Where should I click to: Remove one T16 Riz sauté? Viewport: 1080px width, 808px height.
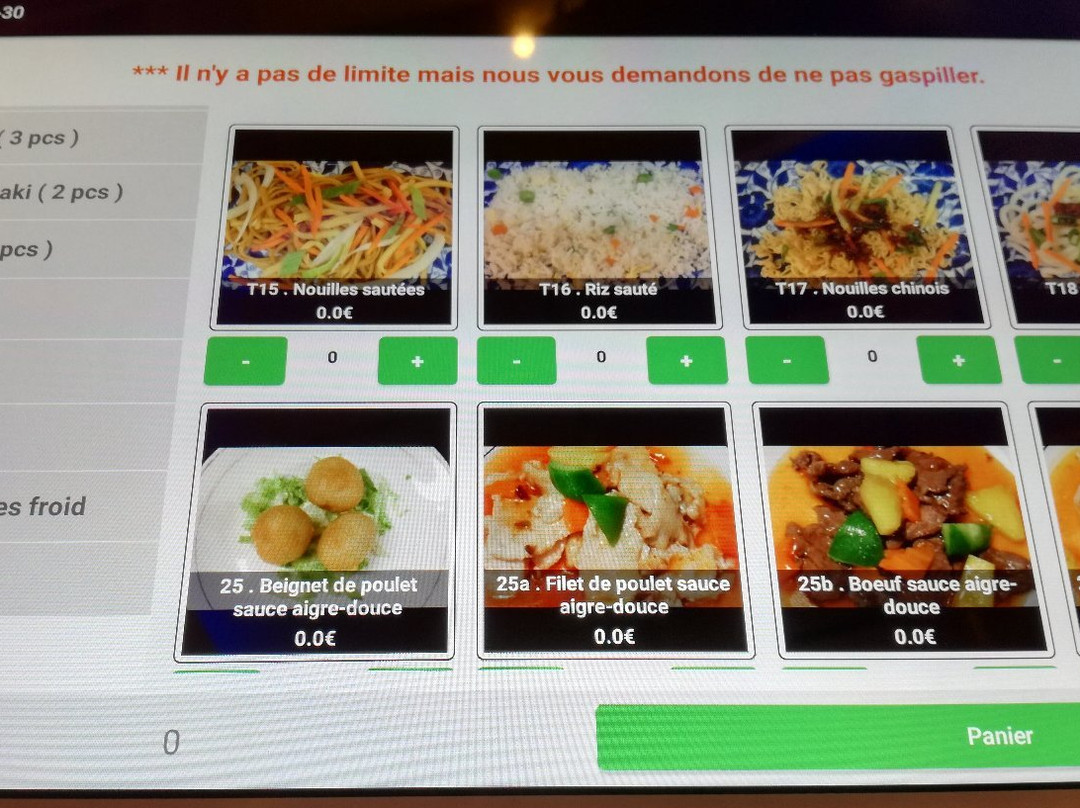(x=516, y=361)
